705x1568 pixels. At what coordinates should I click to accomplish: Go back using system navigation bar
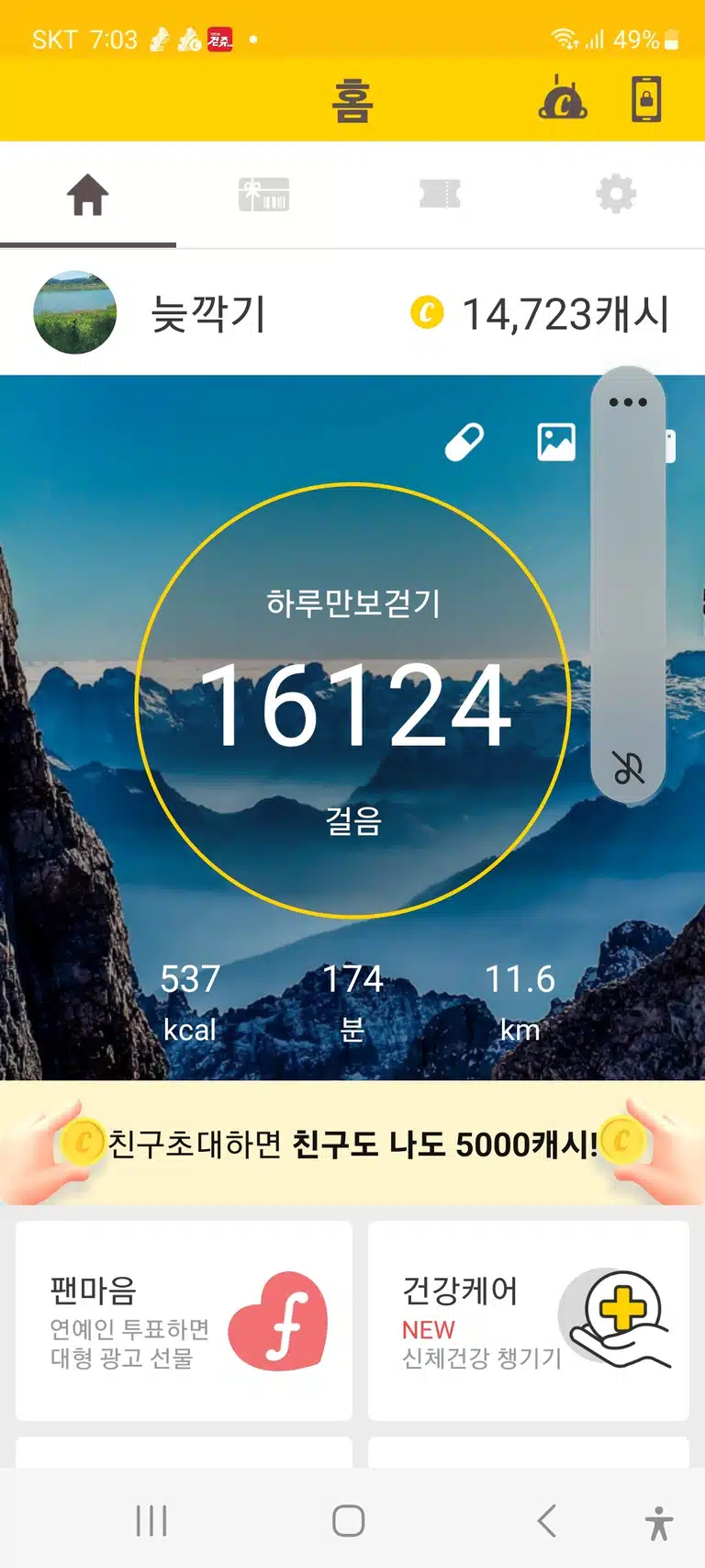(x=547, y=1521)
